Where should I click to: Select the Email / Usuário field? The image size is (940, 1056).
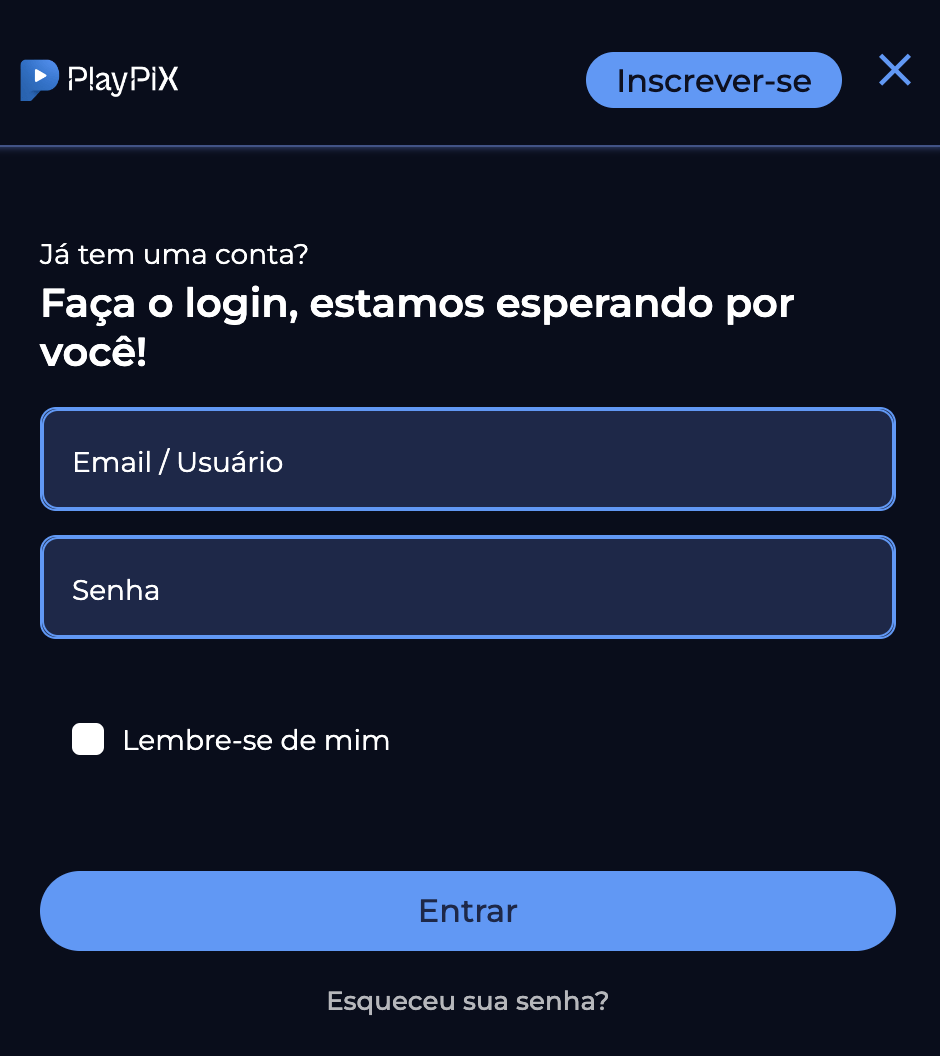(x=467, y=459)
